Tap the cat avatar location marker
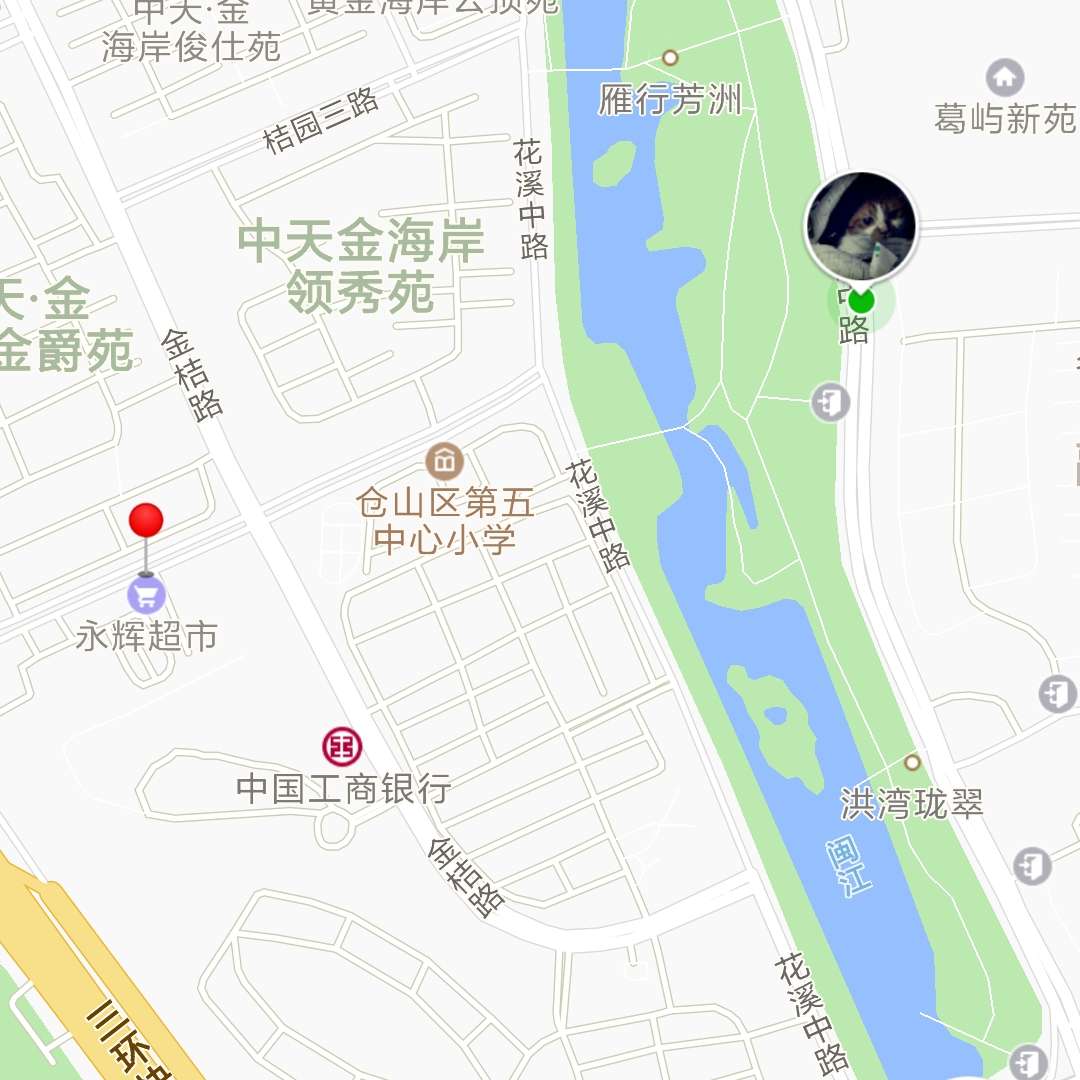 point(861,227)
